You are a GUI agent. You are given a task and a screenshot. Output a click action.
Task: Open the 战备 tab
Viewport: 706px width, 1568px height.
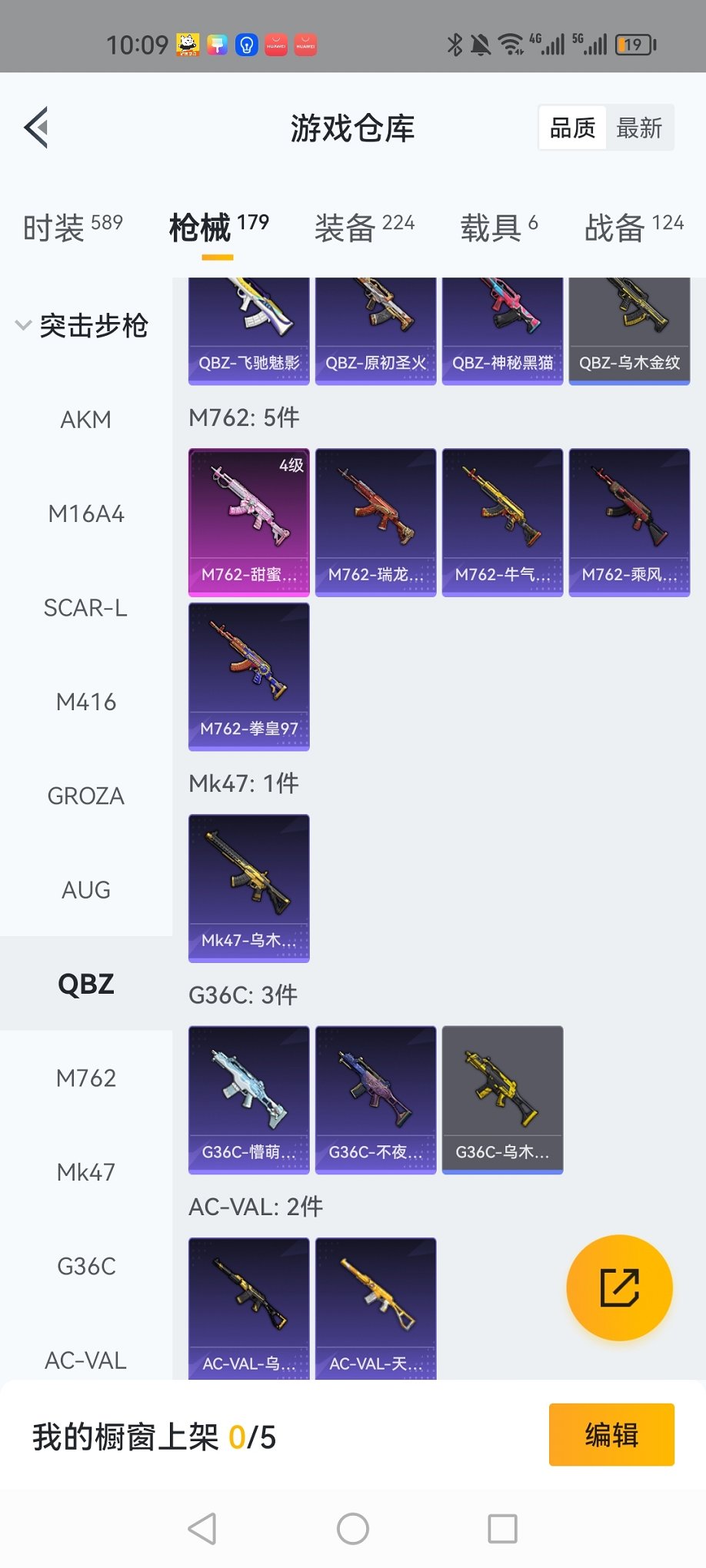point(633,227)
